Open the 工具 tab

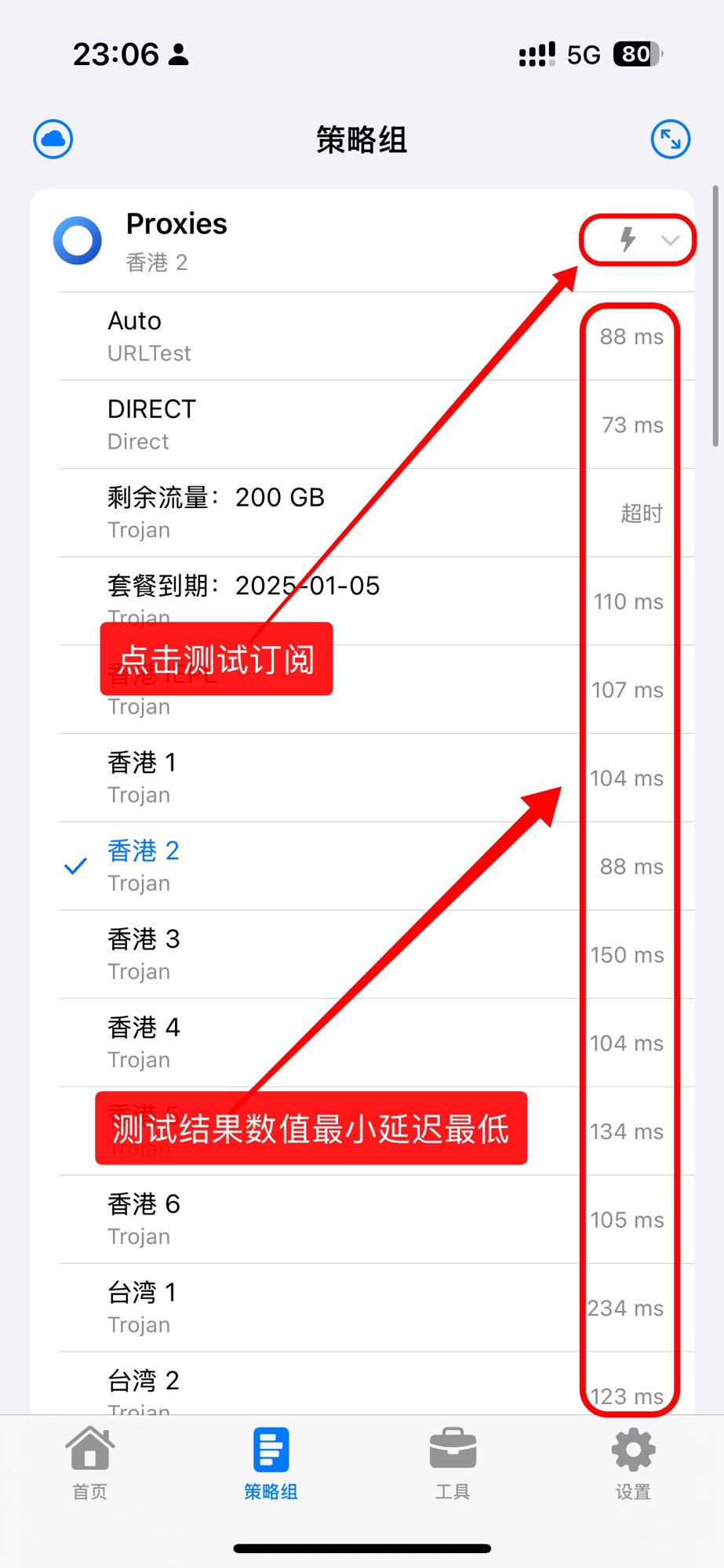point(453,1463)
